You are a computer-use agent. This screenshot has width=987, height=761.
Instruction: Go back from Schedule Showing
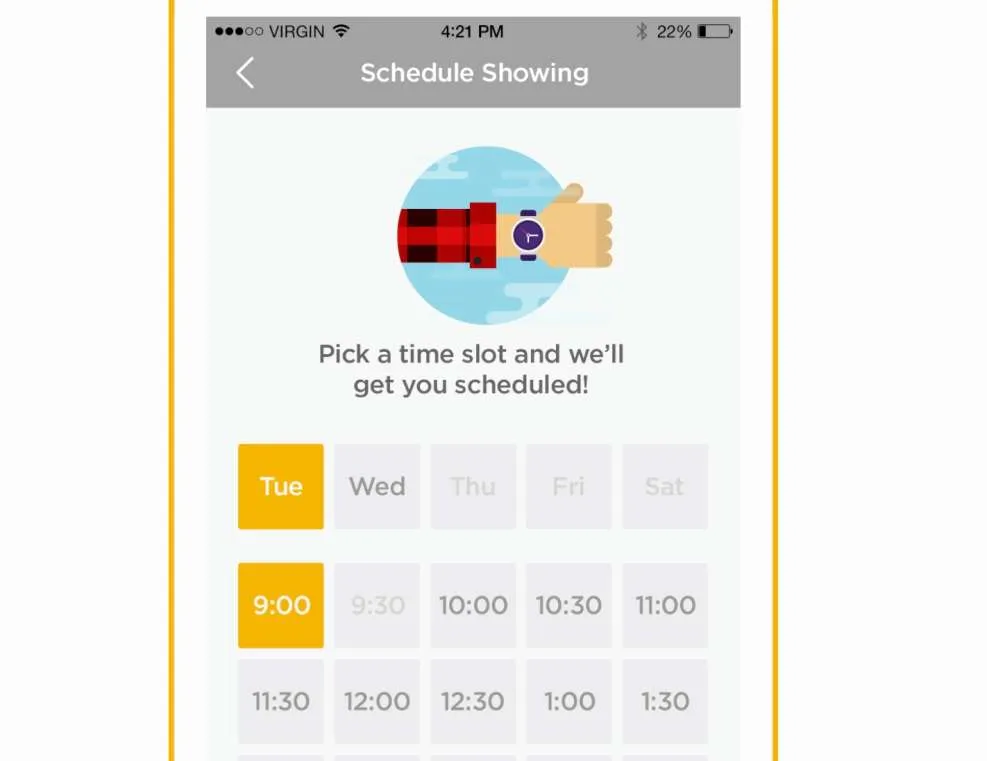coord(245,73)
